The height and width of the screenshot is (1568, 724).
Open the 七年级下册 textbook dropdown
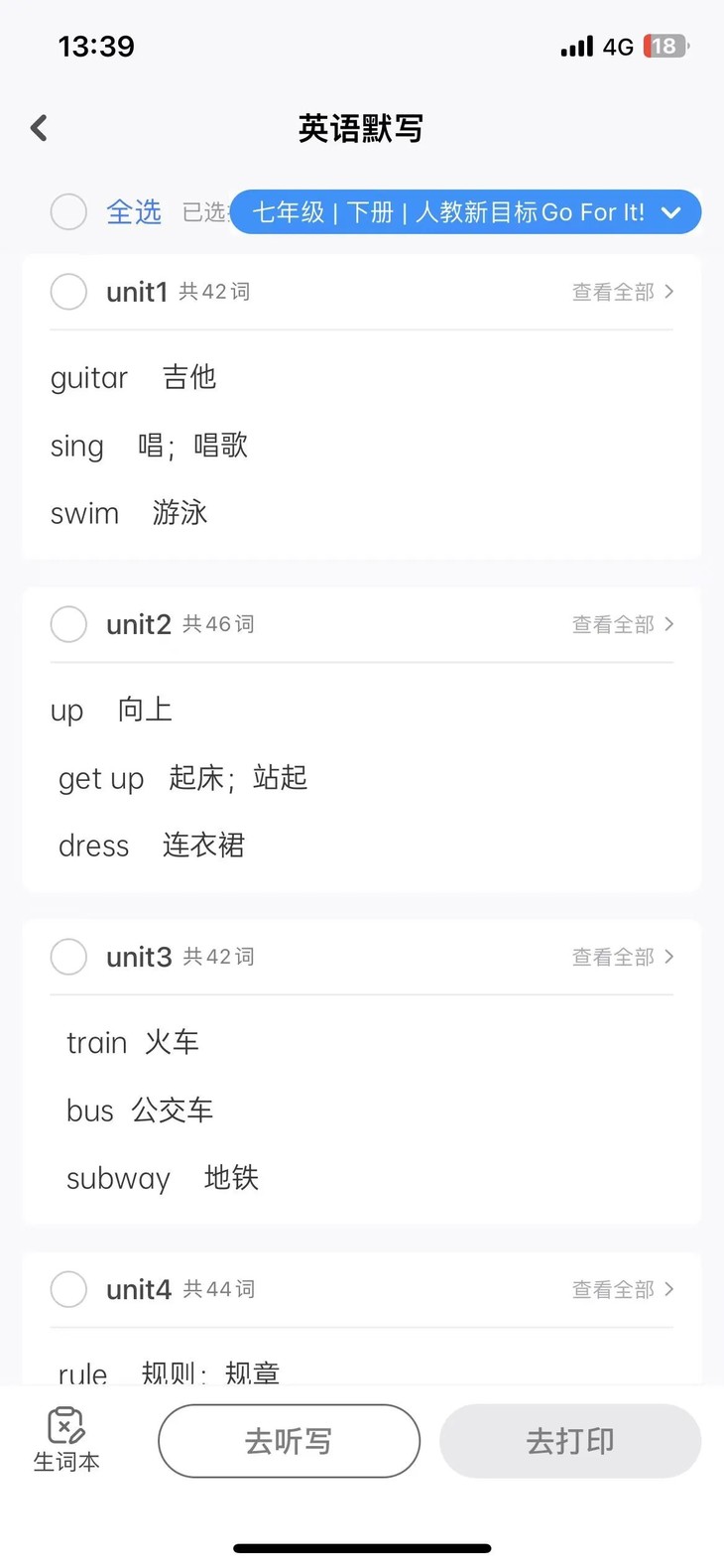pos(466,211)
